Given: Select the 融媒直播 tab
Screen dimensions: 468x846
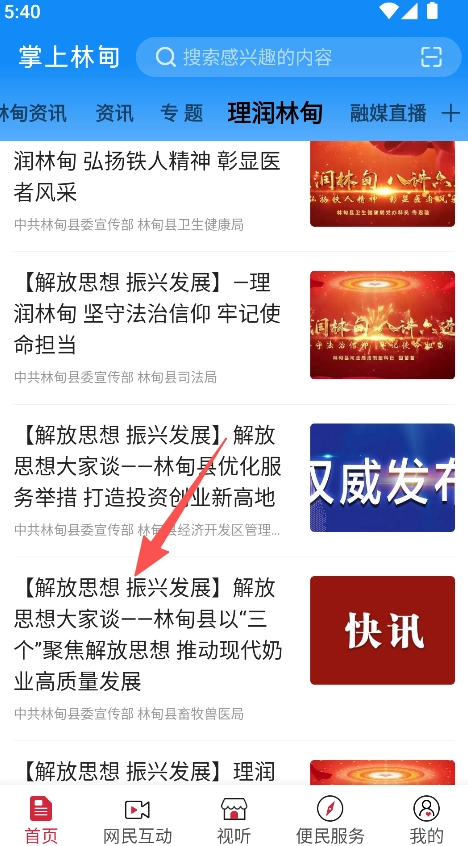Looking at the screenshot, I should point(388,113).
